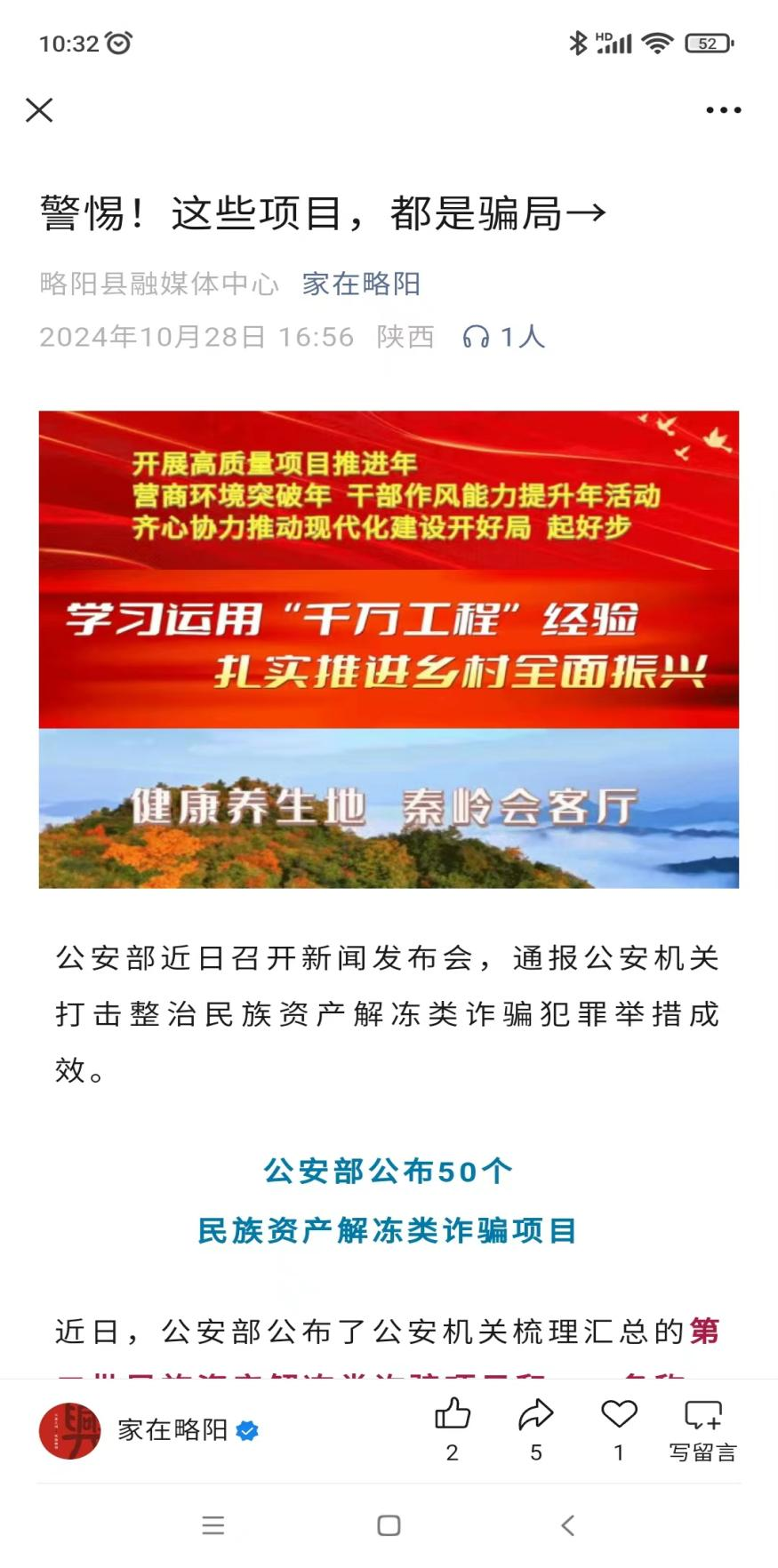Viewport: 778px width, 1568px height.
Task: Like this article with thumbs up
Action: pos(452,1415)
